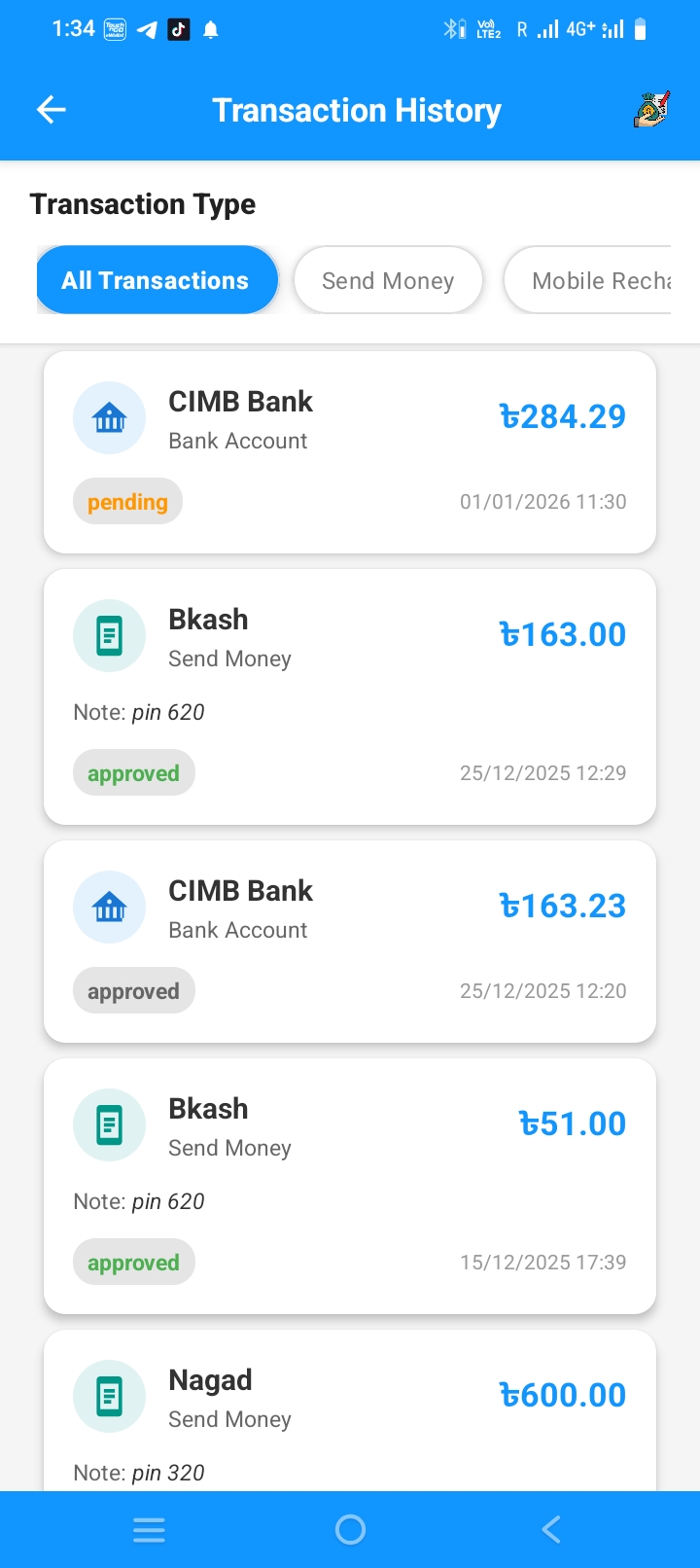The width and height of the screenshot is (700, 1568).
Task: Filter by Send Money transactions
Action: point(388,280)
